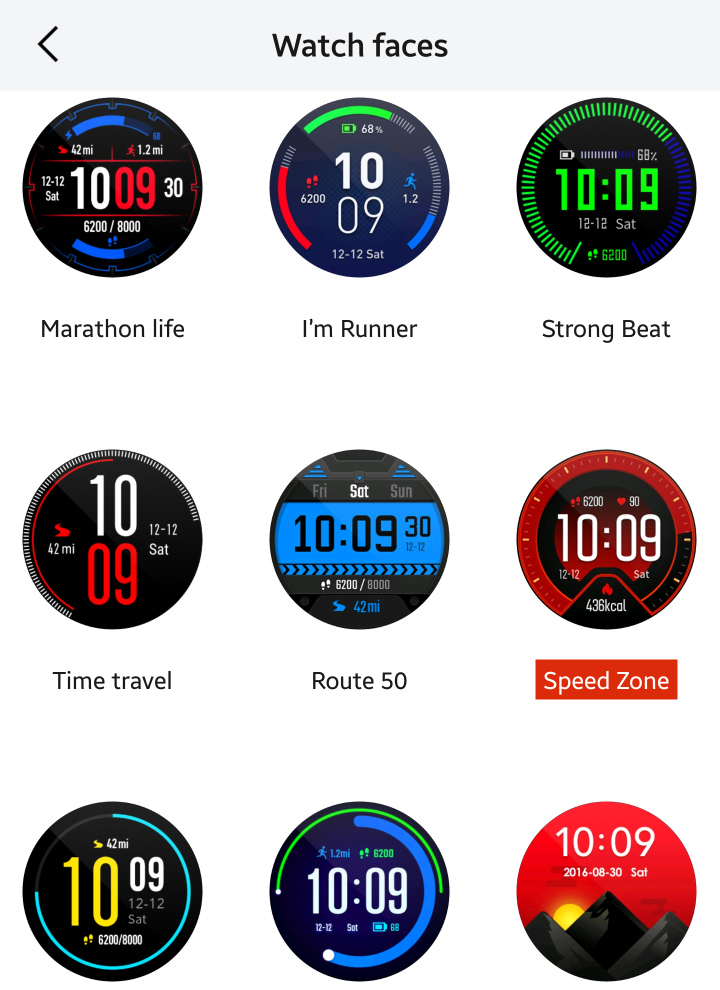The image size is (720, 990).
Task: Open the Time travel watch face
Action: tap(112, 539)
